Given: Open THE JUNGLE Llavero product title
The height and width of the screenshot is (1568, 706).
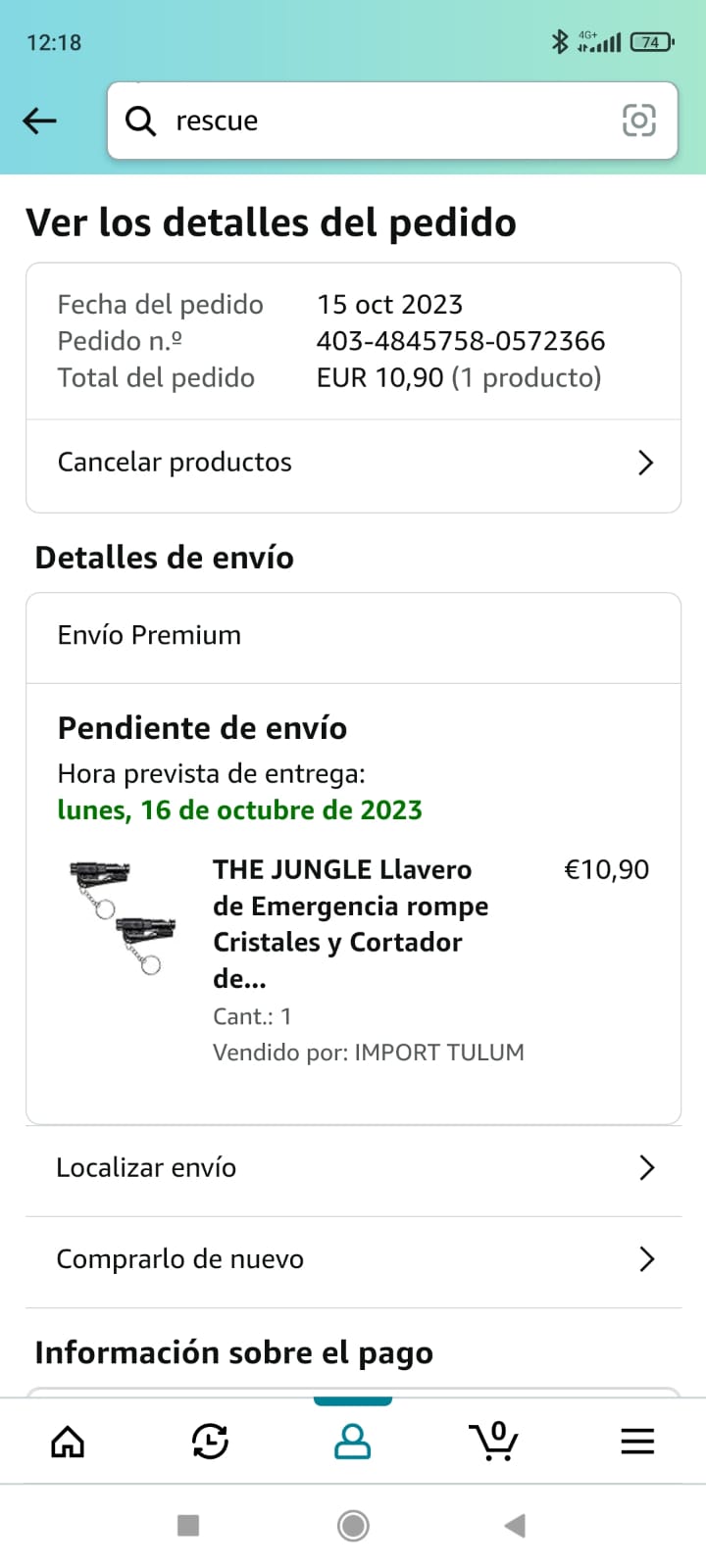Looking at the screenshot, I should pos(350,923).
